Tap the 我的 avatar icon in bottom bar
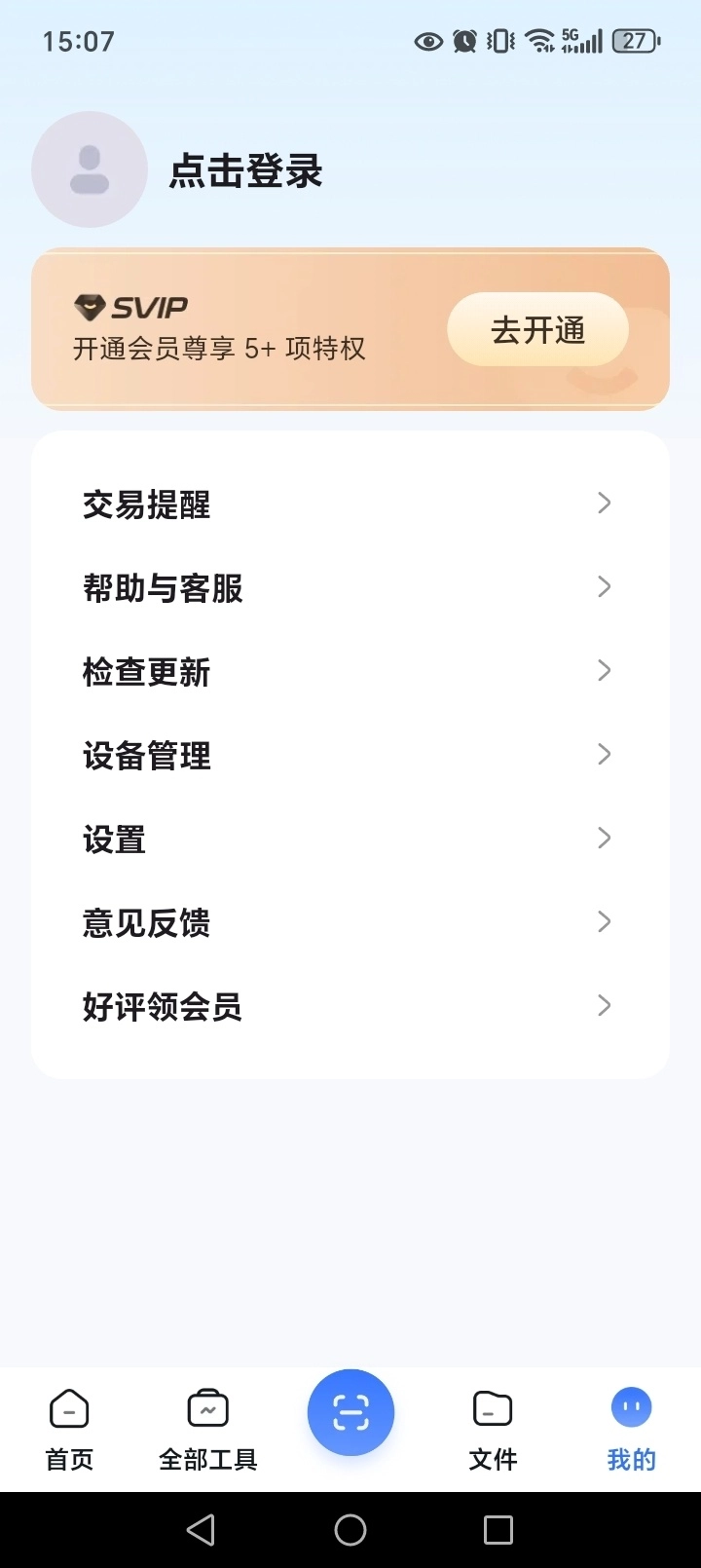Image resolution: width=701 pixels, height=1568 pixels. click(x=631, y=1405)
